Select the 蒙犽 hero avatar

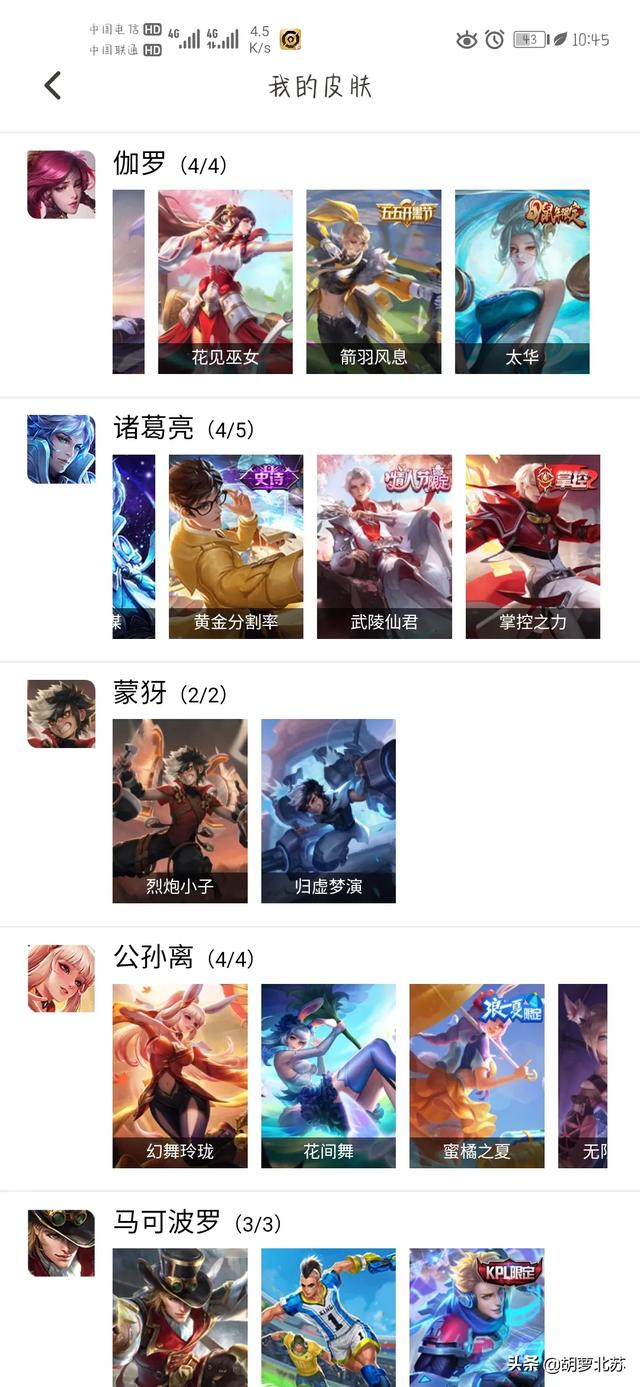(61, 714)
